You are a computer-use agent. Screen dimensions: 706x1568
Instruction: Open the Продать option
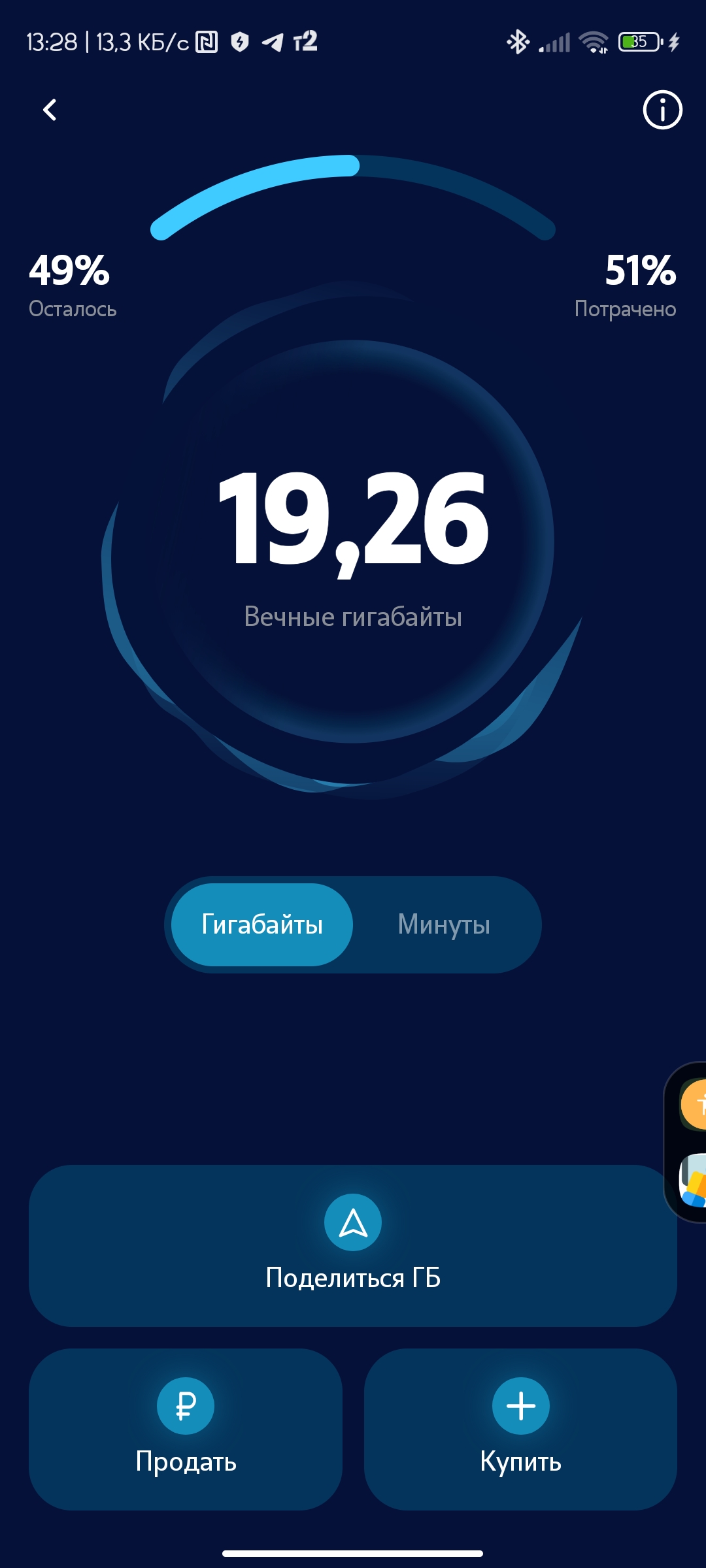click(186, 1429)
